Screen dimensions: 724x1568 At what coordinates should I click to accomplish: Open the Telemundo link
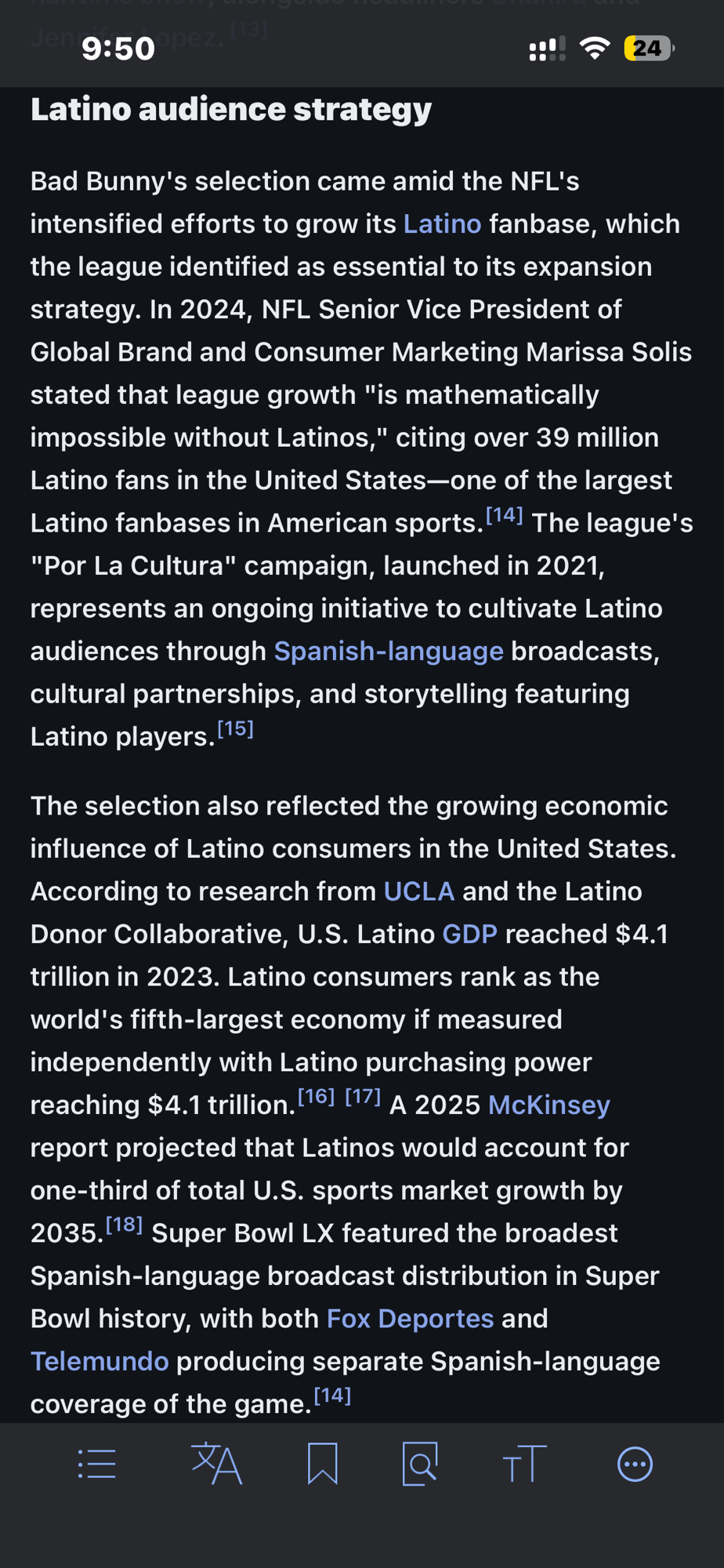point(100,1362)
